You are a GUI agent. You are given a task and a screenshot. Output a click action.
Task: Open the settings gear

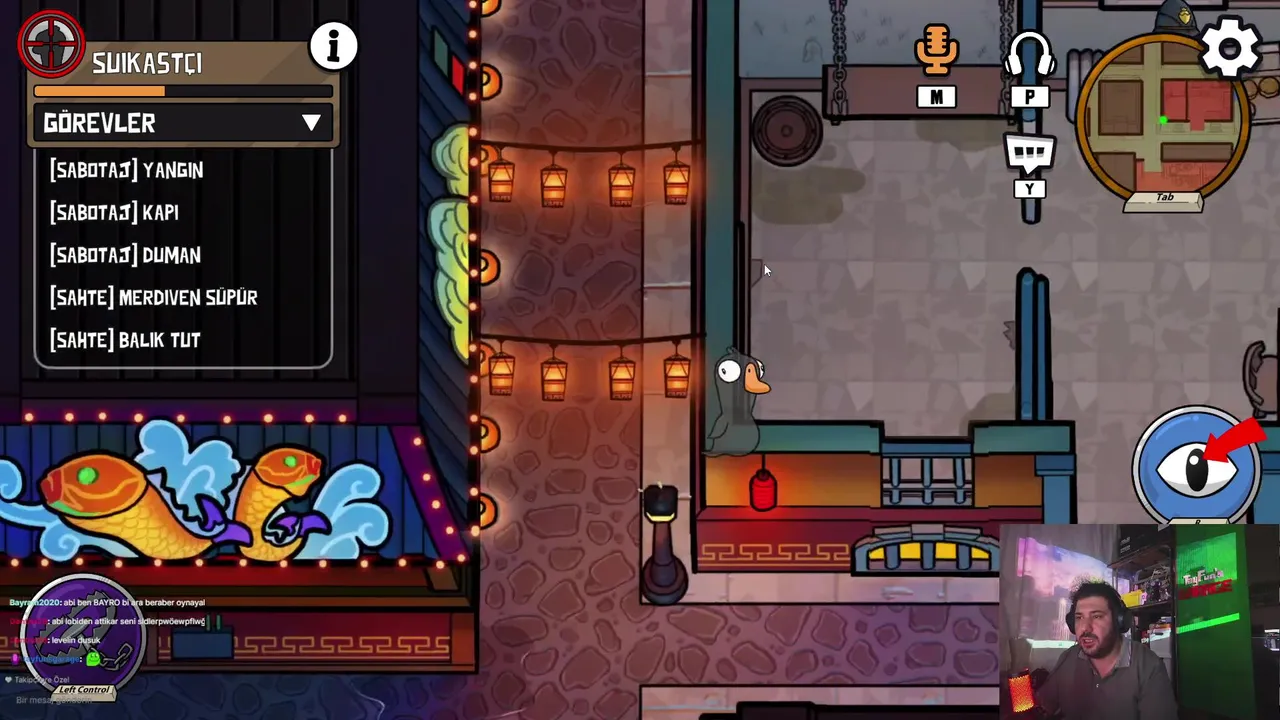tap(1230, 47)
